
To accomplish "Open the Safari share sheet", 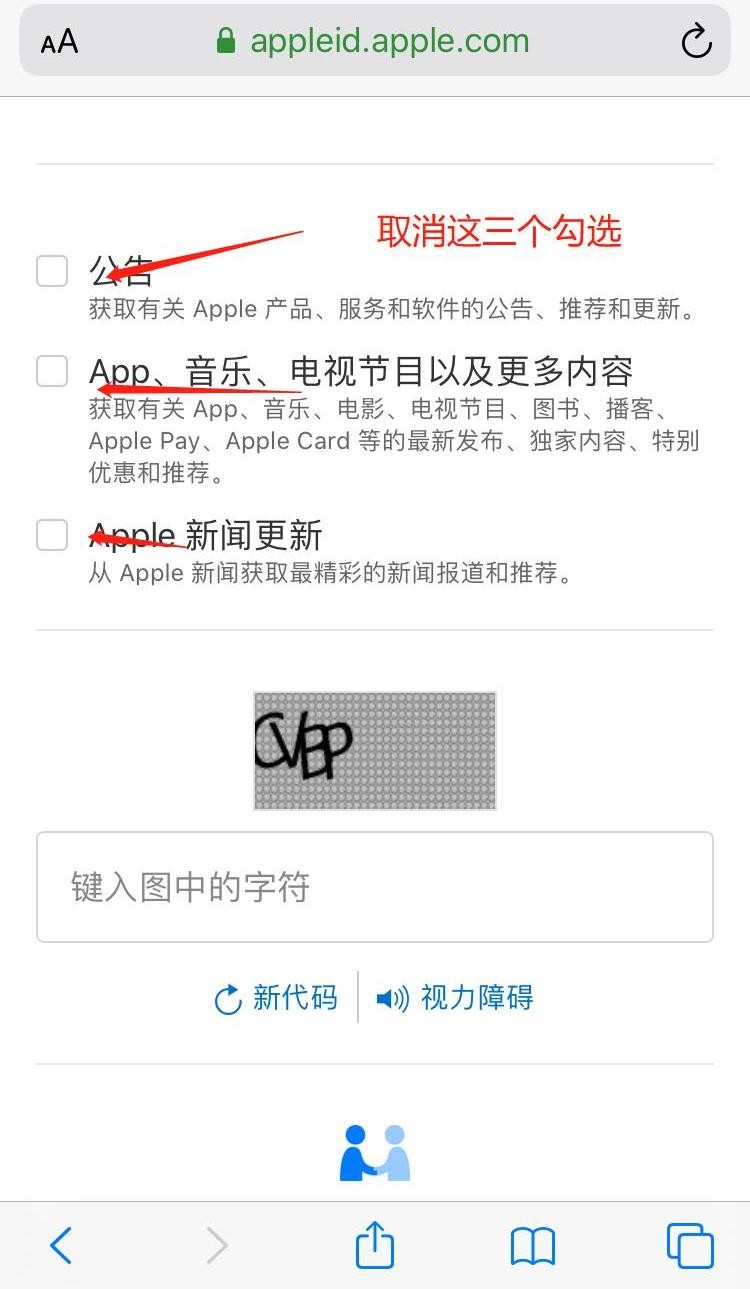I will (x=375, y=1245).
